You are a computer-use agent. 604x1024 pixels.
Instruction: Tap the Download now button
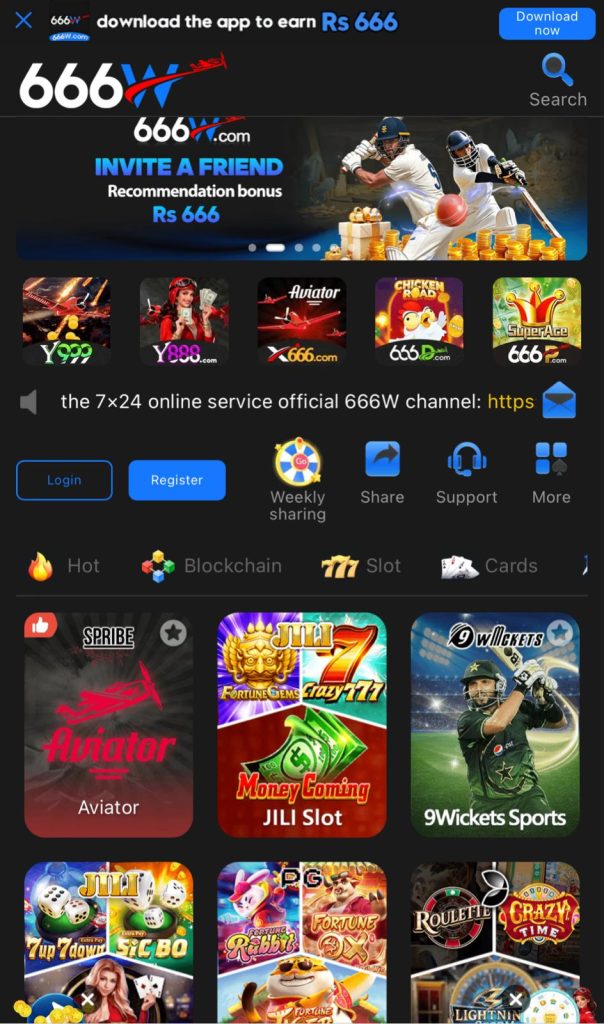546,23
